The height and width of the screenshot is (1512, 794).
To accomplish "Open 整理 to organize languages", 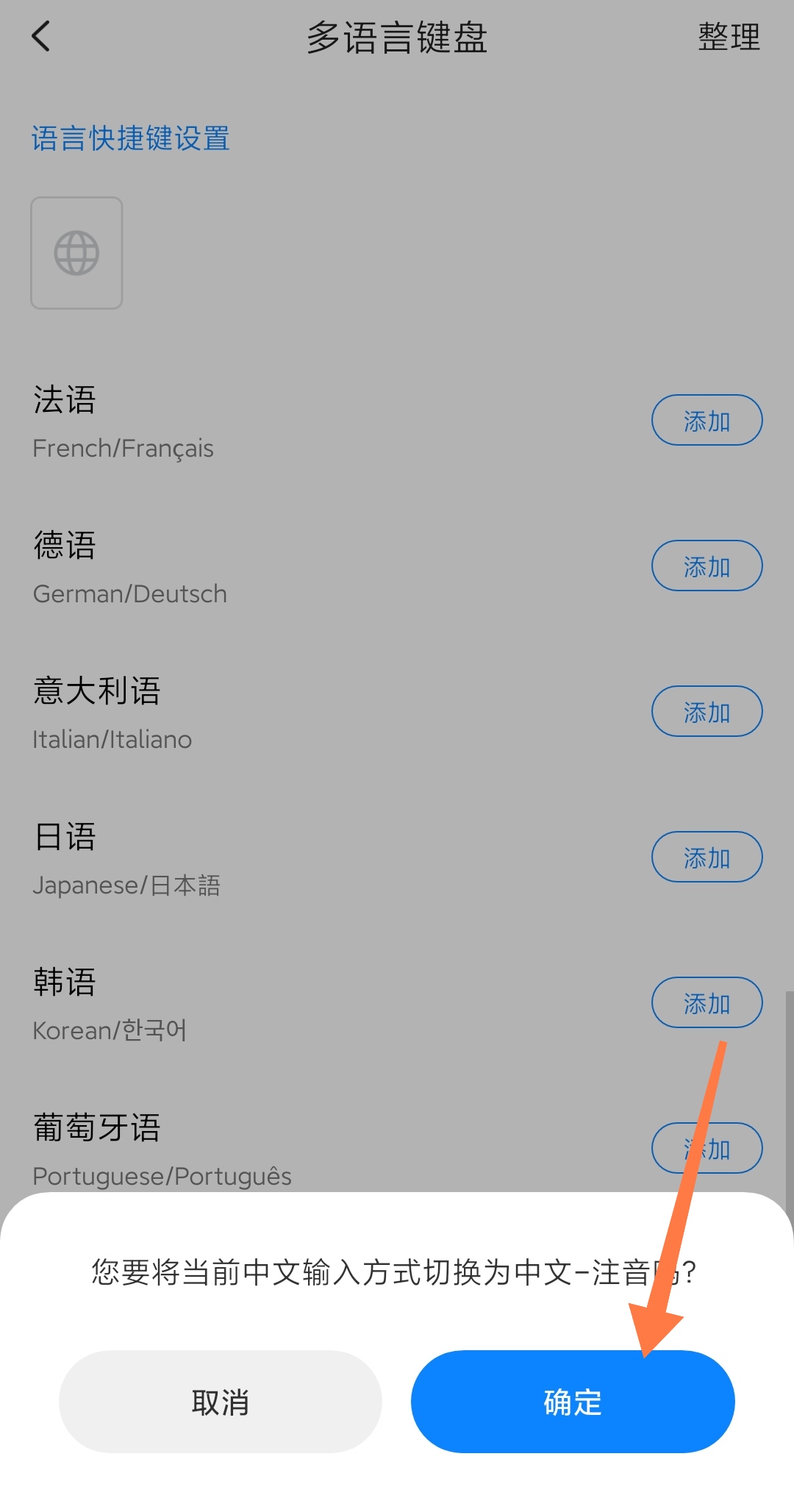I will [728, 37].
